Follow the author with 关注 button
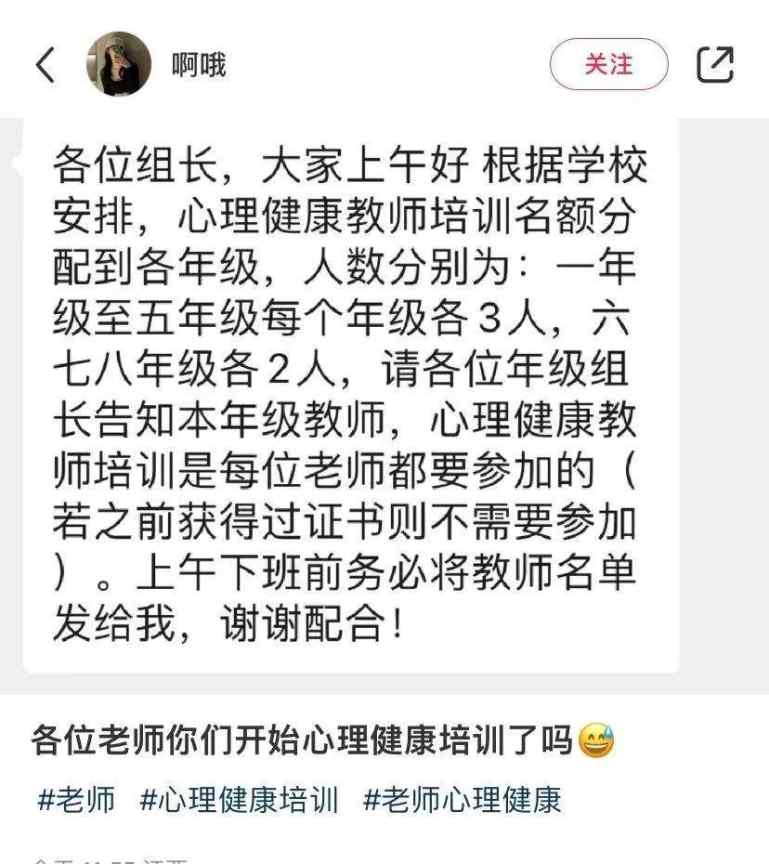 (x=608, y=65)
